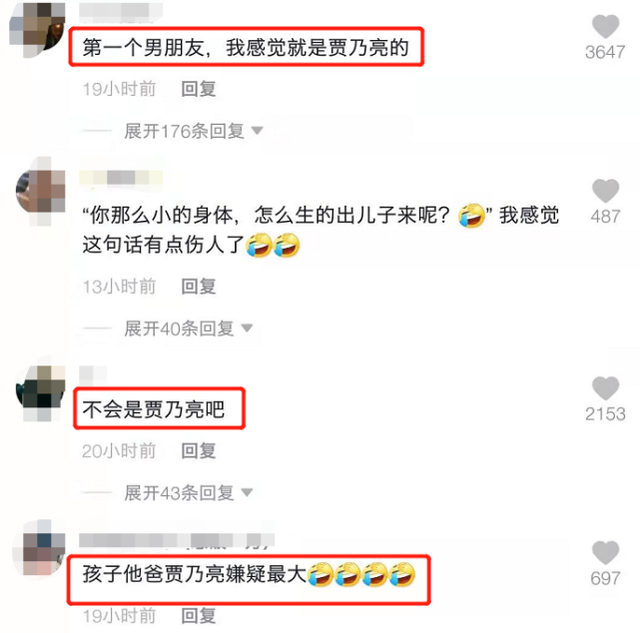The height and width of the screenshot is (633, 640).
Task: Like the comment '不会是贾乃亮吧'
Action: click(x=606, y=388)
